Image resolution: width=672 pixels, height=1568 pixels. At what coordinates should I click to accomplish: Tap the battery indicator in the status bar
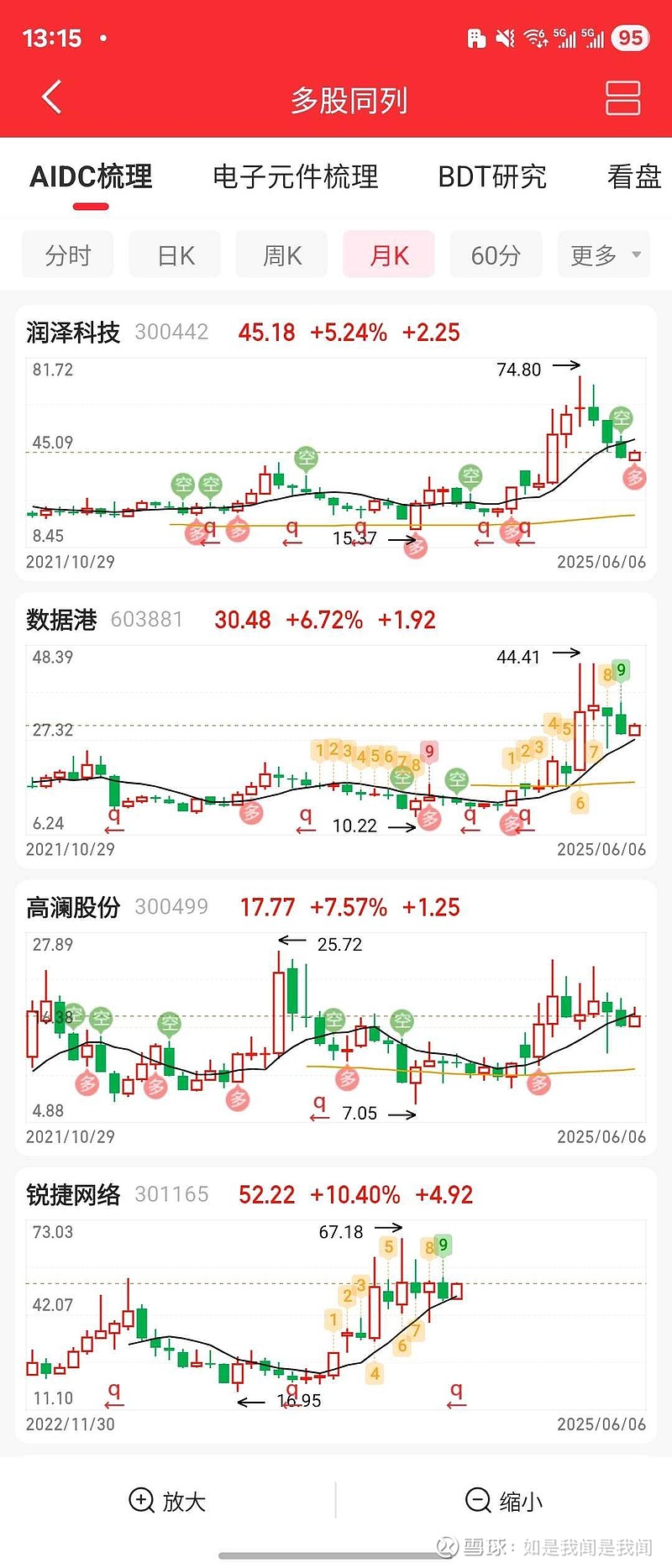tap(628, 38)
